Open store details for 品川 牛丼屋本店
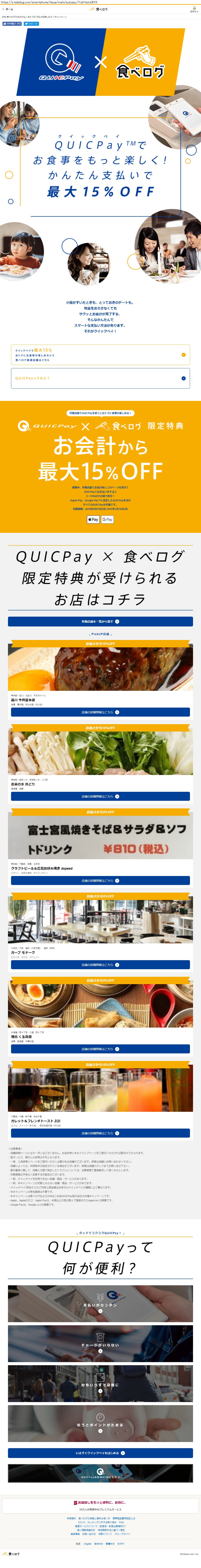 point(100,712)
